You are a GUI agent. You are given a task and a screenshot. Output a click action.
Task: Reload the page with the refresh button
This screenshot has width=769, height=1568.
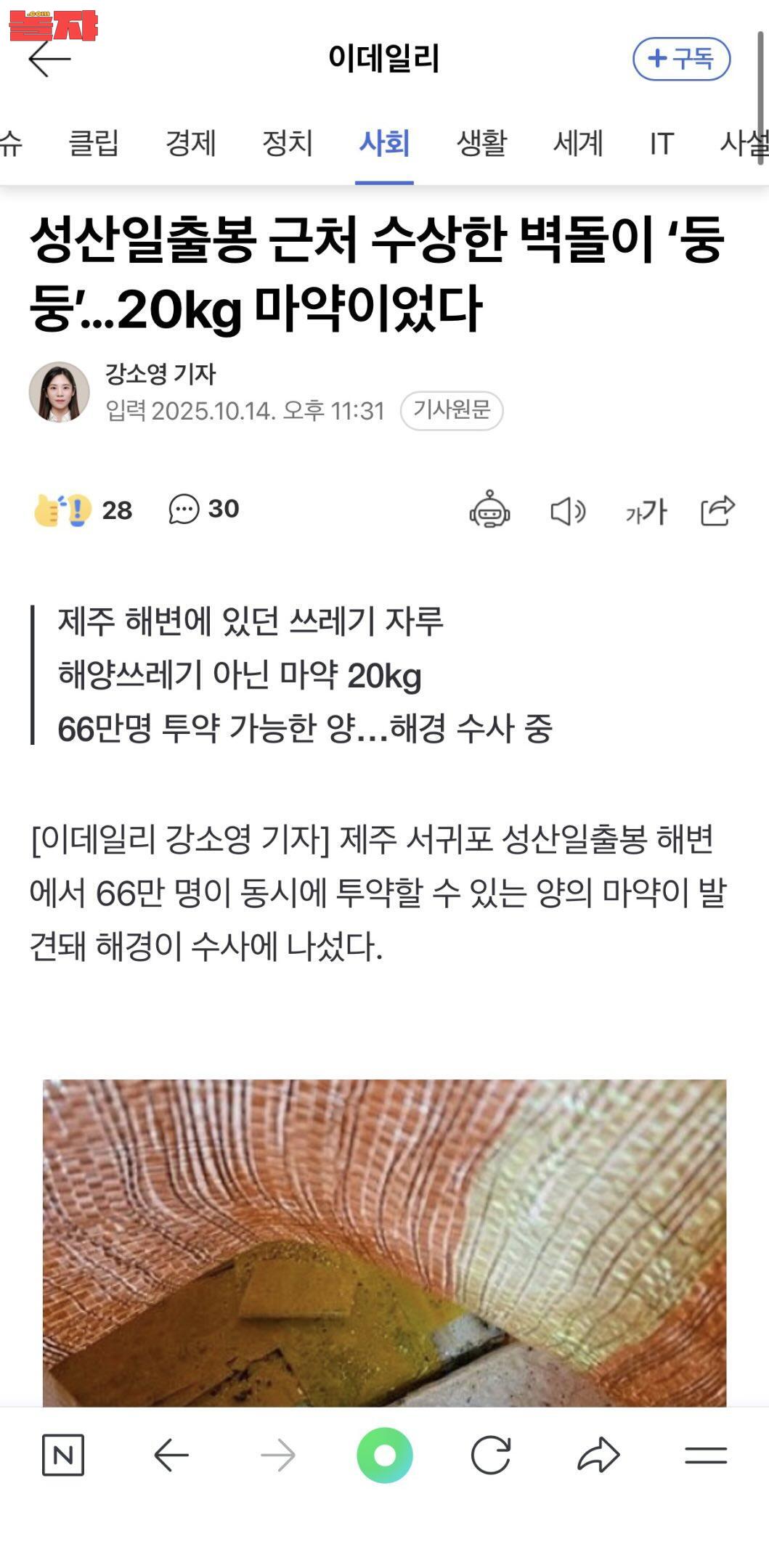491,1455
